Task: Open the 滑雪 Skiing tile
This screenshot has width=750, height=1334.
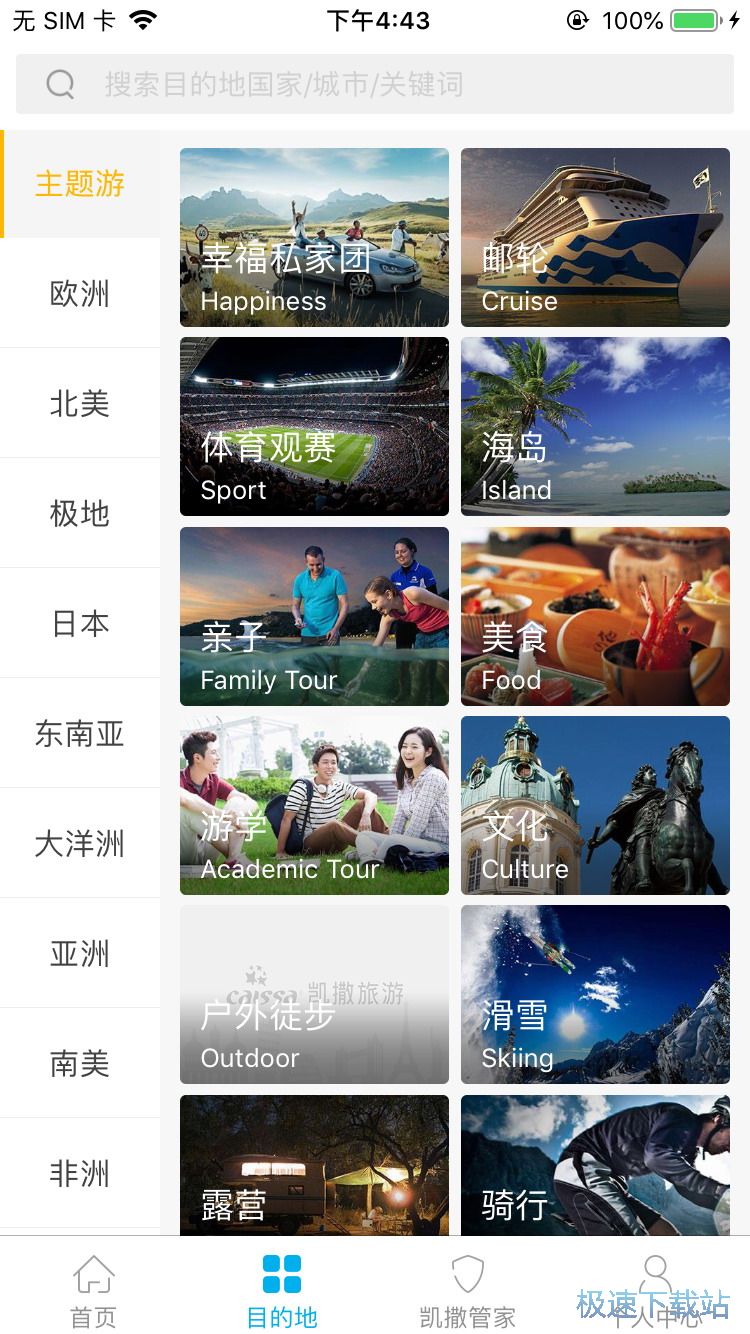Action: pos(595,994)
